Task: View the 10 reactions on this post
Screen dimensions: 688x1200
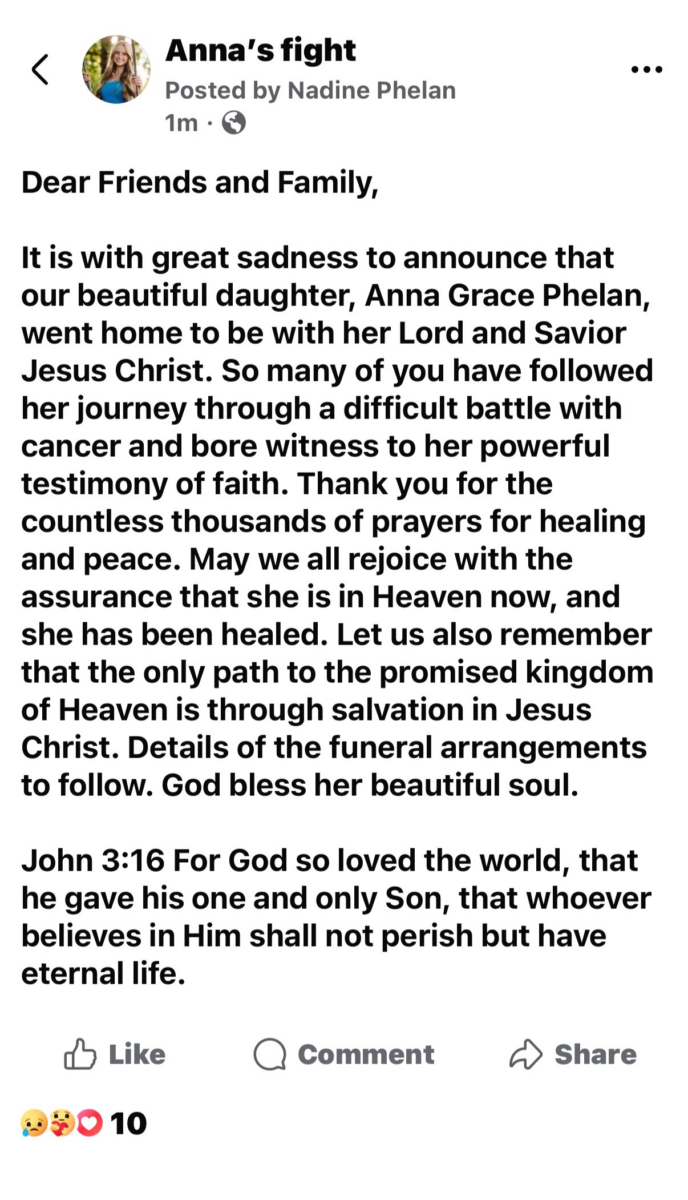Action: (82, 1124)
